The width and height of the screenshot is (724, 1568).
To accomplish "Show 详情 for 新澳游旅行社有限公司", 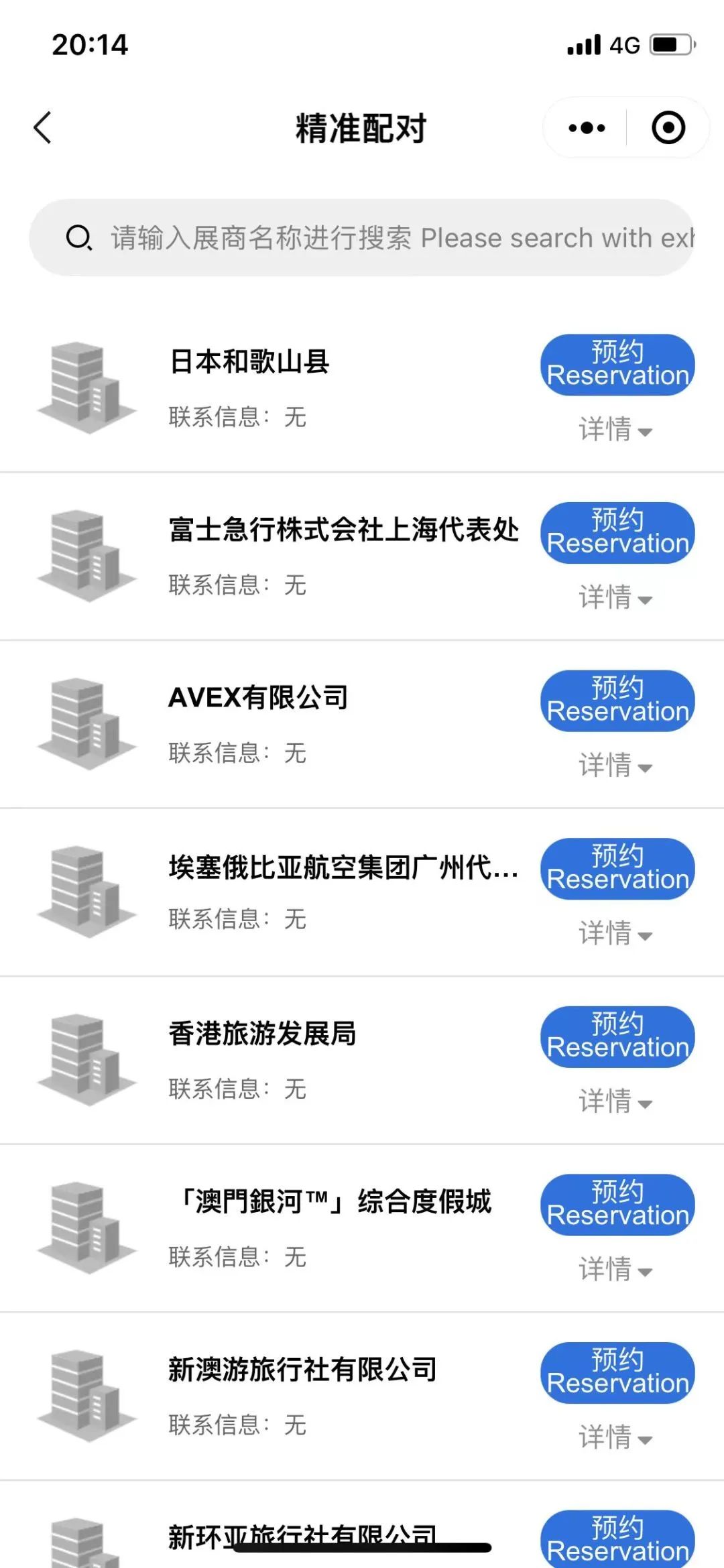I will coord(615,1437).
